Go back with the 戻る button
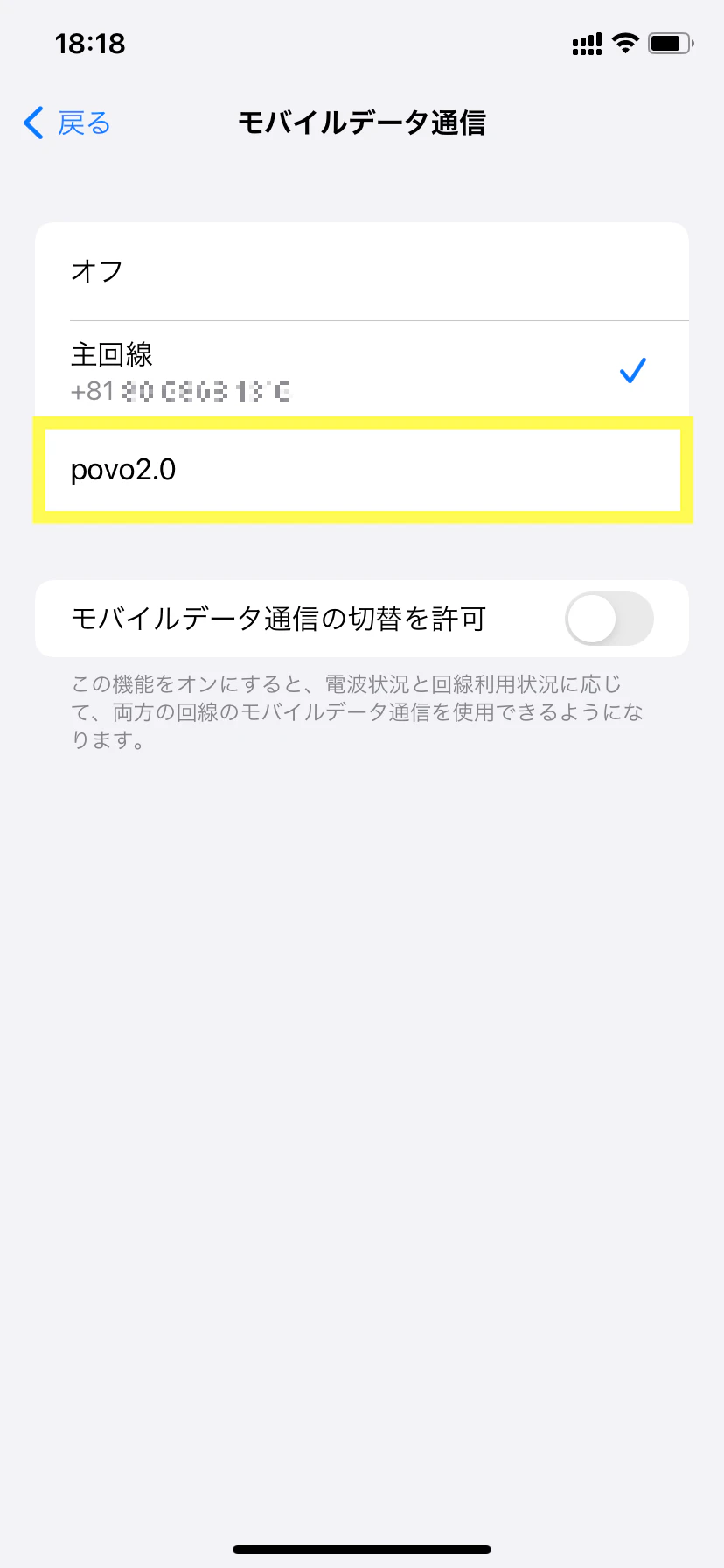The image size is (724, 1568). click(67, 123)
